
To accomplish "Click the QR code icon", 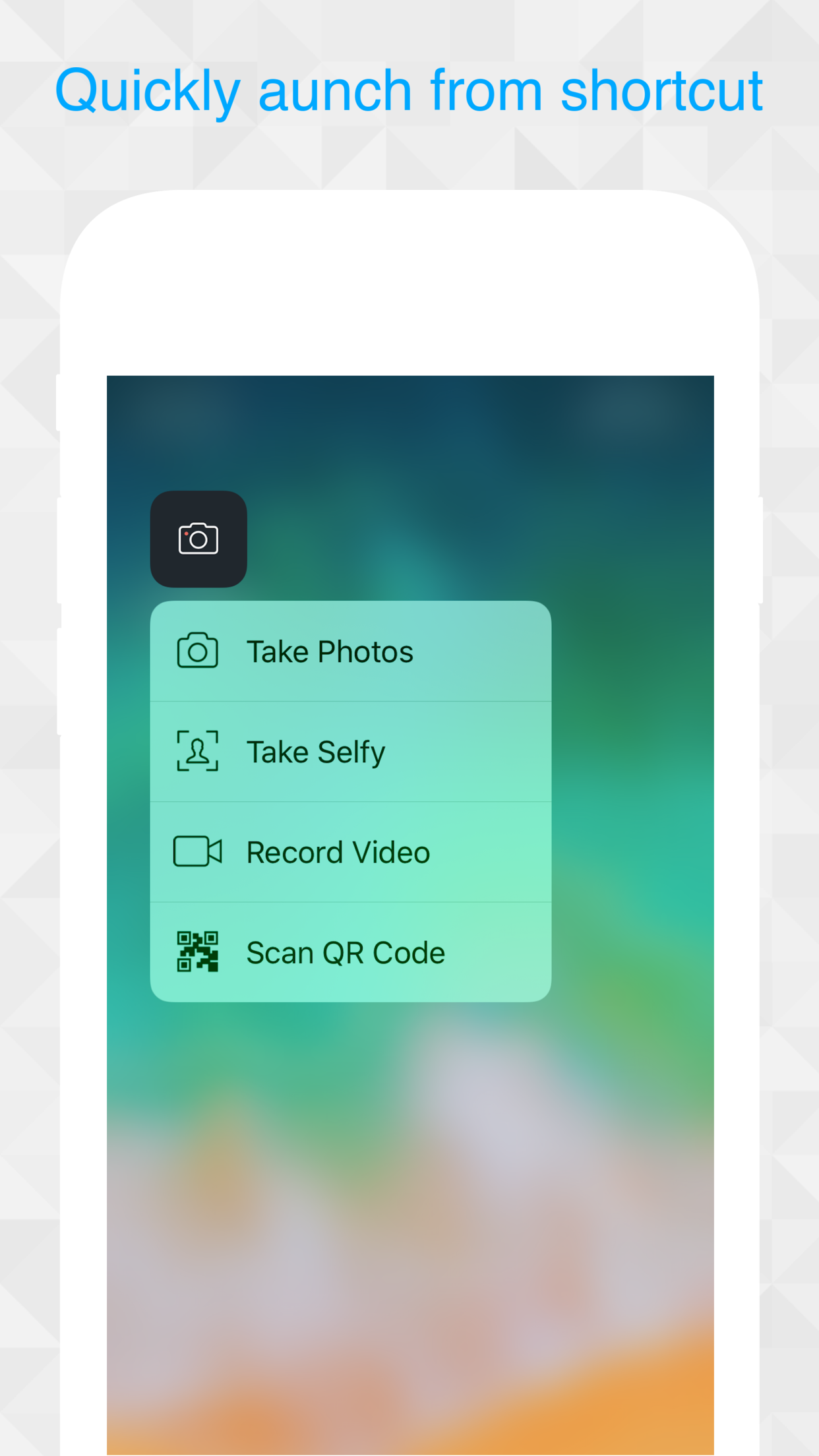I will [197, 951].
